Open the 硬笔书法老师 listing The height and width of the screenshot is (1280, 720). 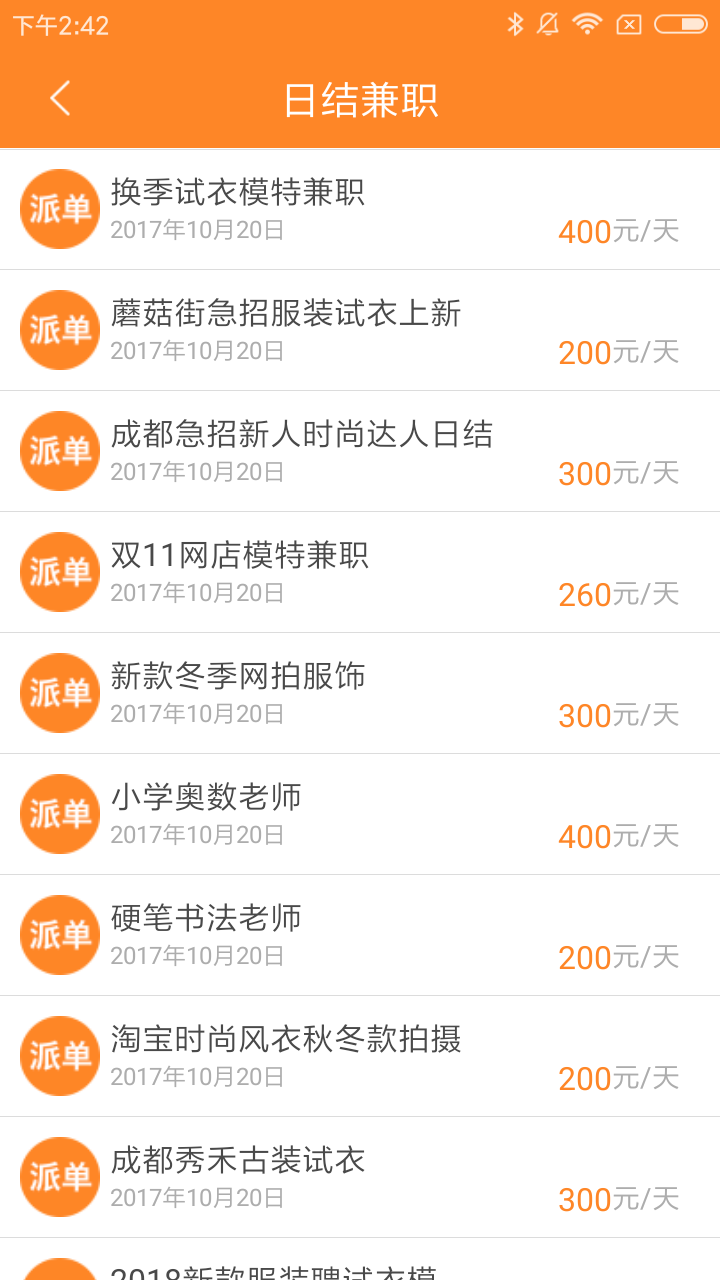tap(360, 935)
